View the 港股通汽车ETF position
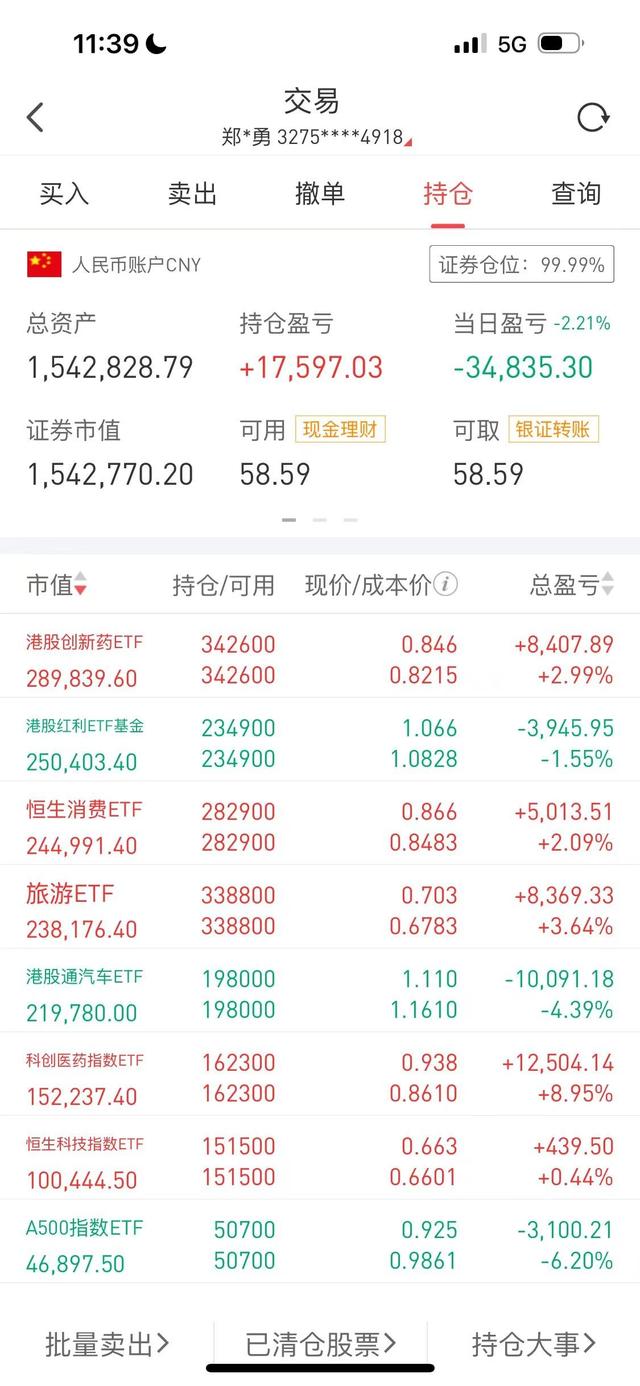Screen dimensions: 640x1386 [x=320, y=991]
